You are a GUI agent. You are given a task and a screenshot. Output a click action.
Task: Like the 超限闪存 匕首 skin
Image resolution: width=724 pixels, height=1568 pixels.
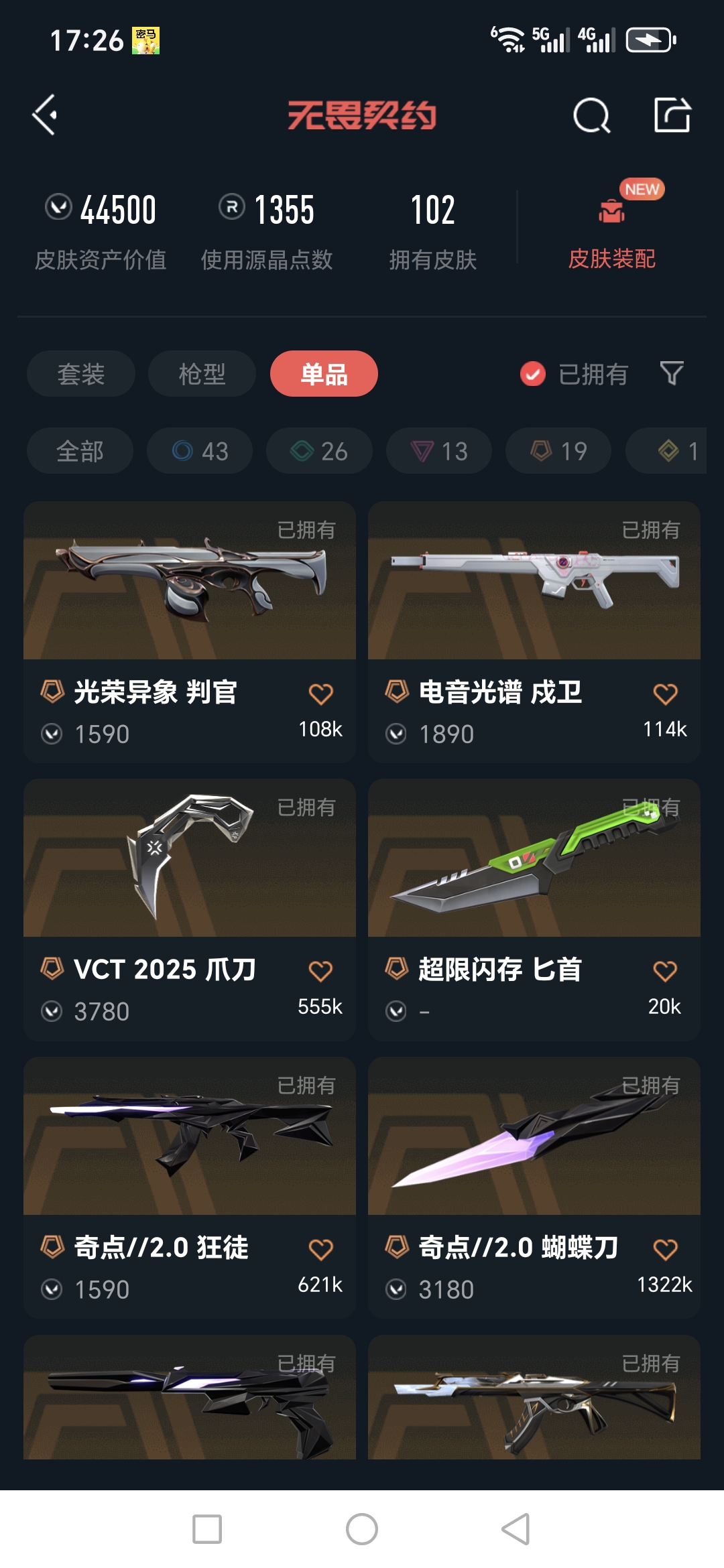[x=665, y=972]
